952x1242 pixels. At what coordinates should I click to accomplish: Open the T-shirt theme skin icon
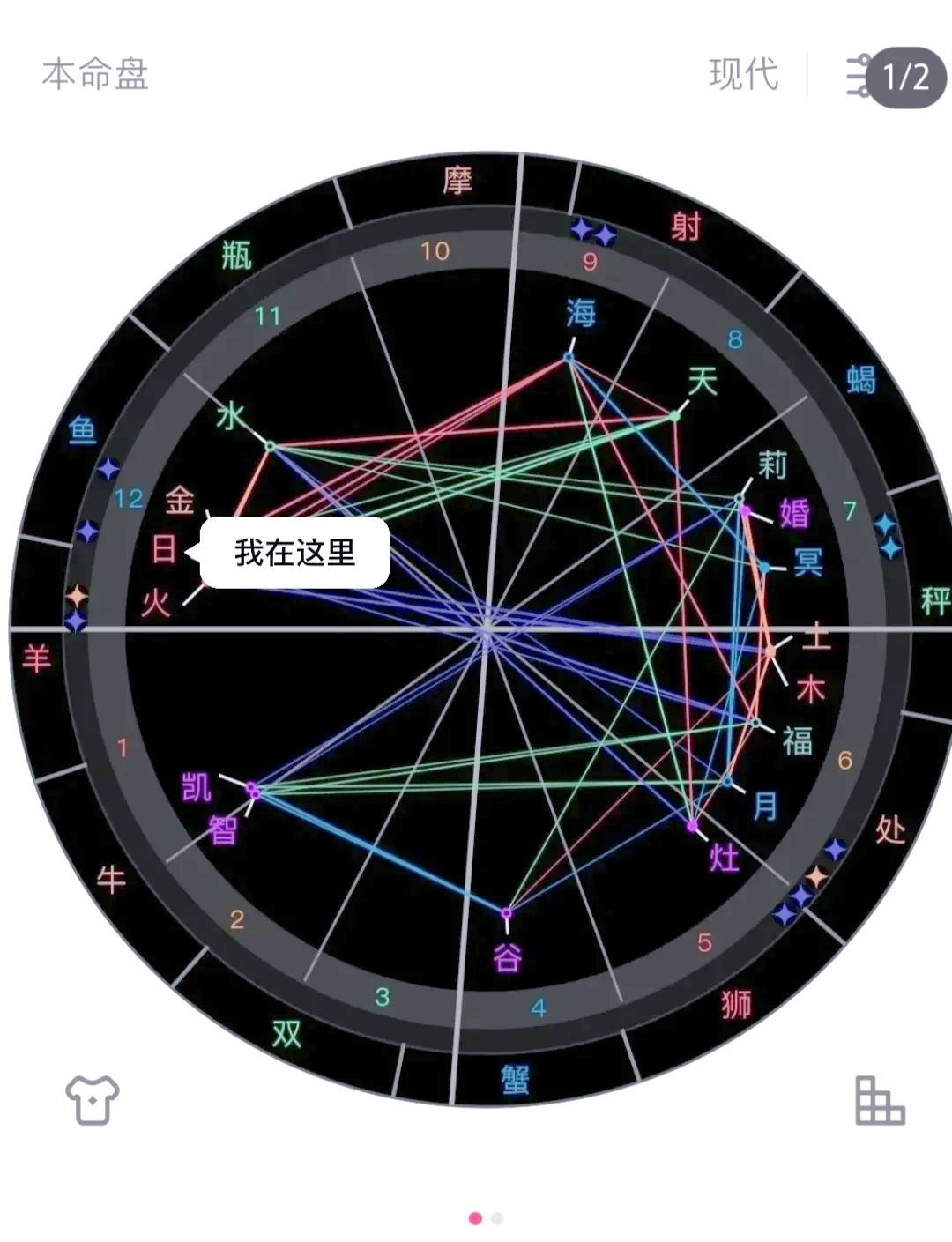92,1099
